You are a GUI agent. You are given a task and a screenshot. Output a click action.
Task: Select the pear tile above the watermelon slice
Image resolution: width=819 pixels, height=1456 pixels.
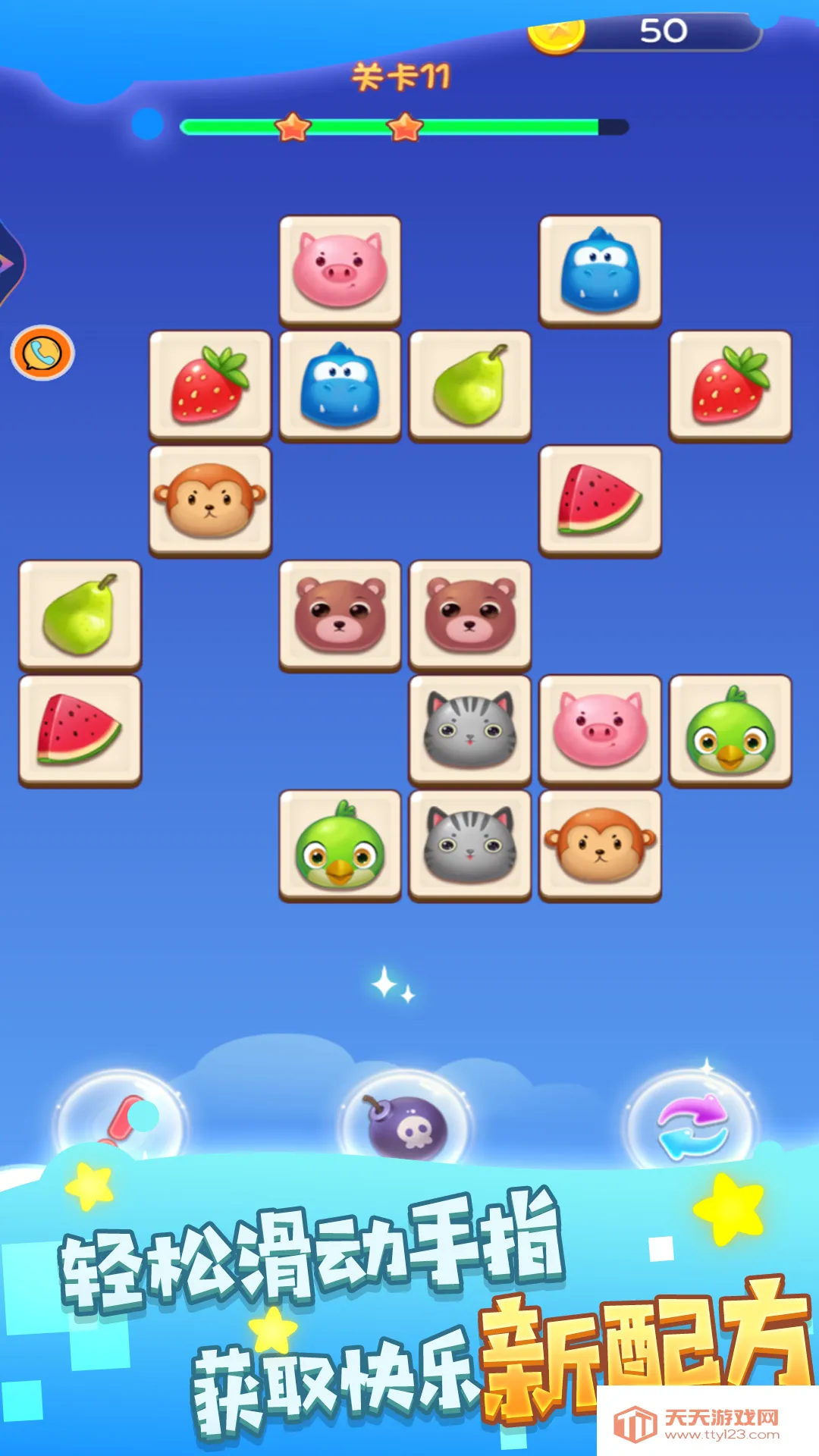coord(80,614)
